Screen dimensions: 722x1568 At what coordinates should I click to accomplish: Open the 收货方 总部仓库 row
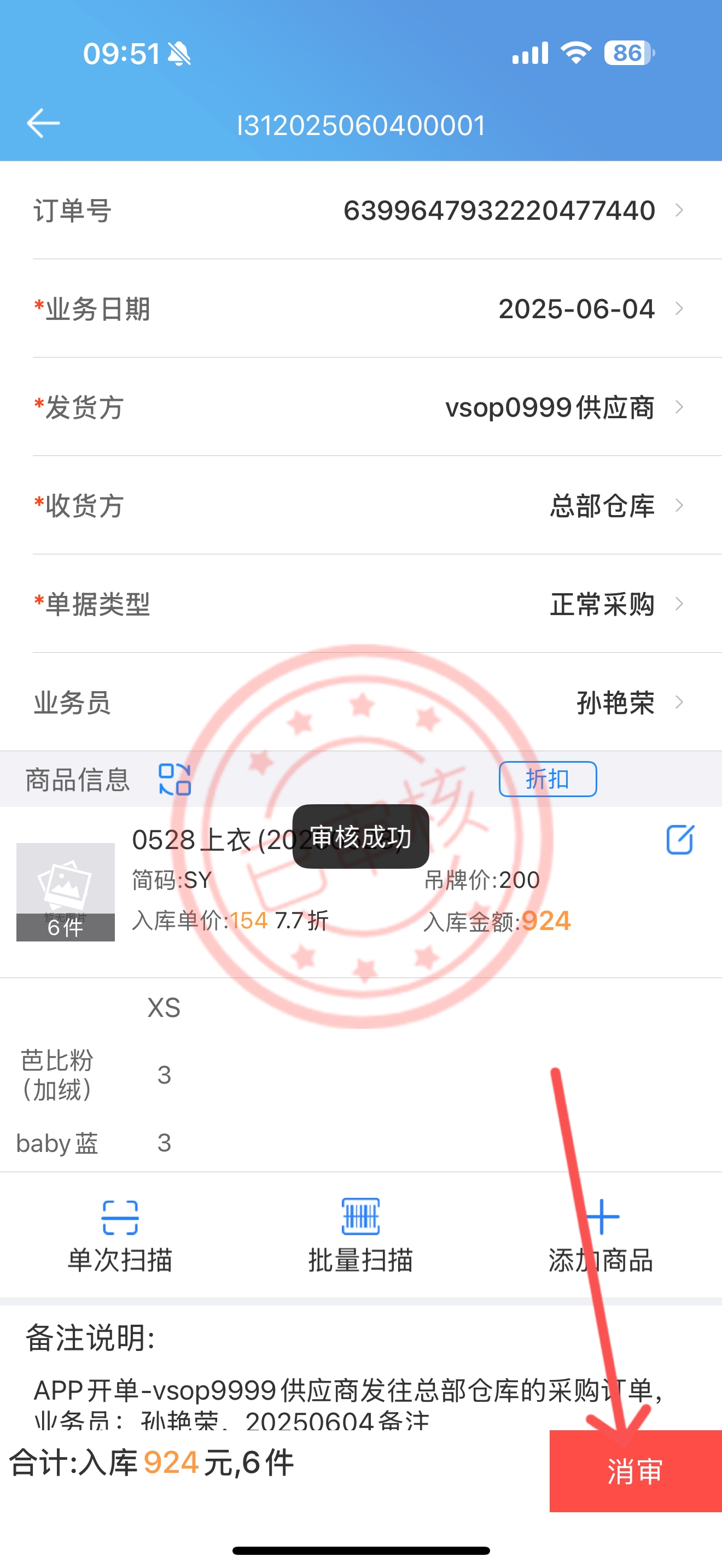(x=361, y=506)
